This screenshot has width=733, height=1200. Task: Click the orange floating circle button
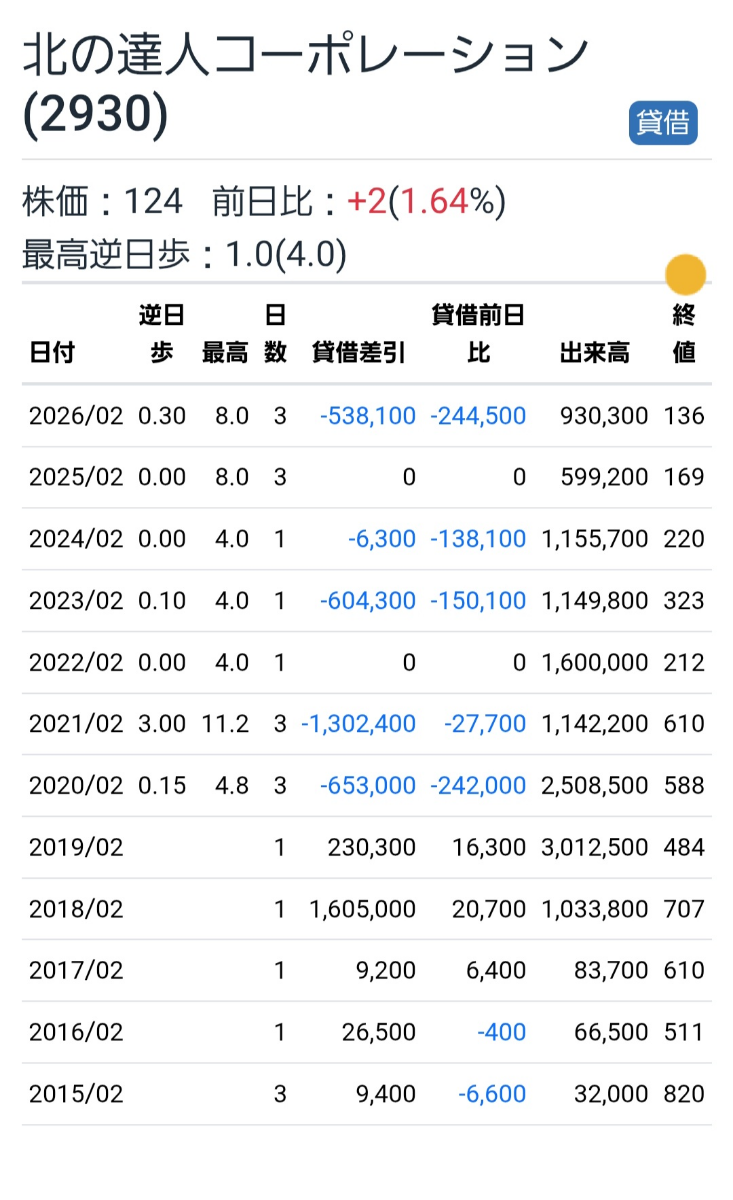(x=686, y=273)
